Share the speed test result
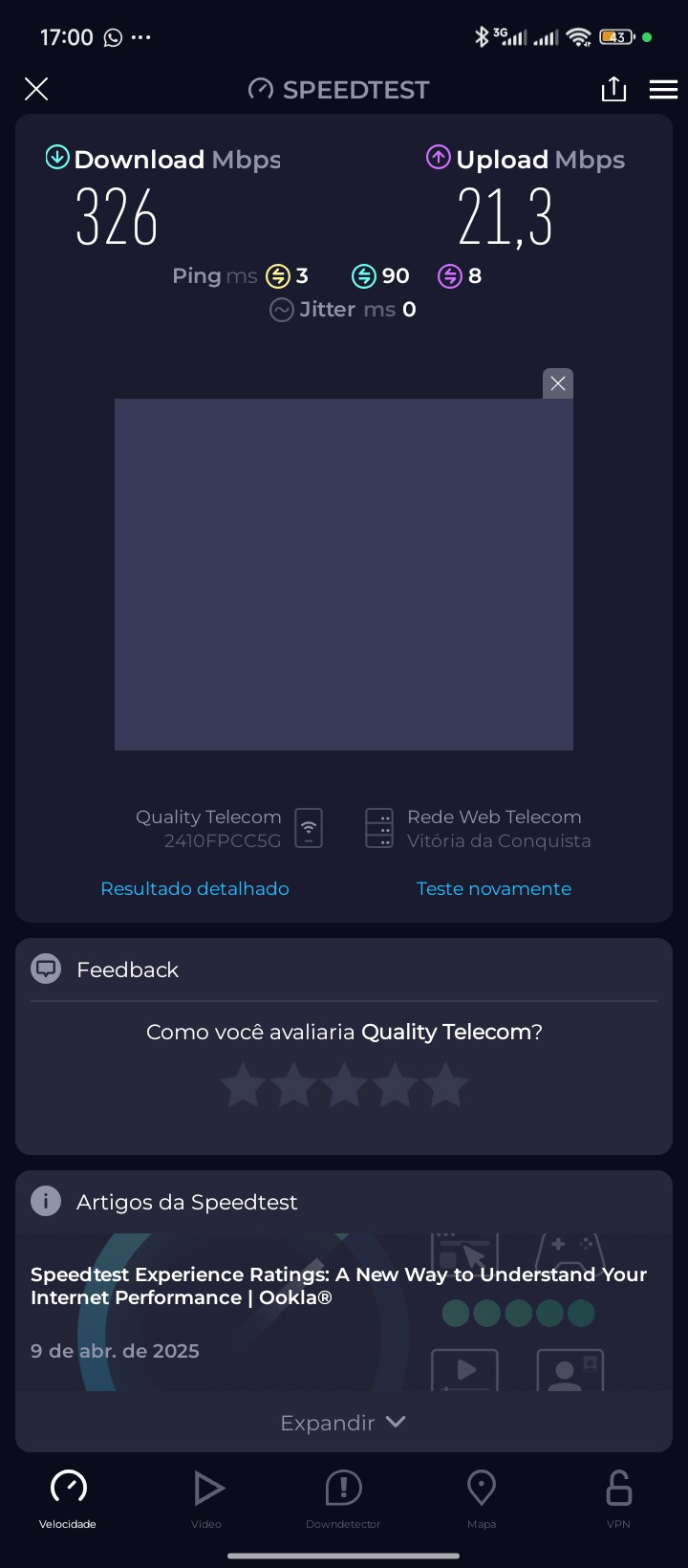This screenshot has width=688, height=1568. [613, 89]
